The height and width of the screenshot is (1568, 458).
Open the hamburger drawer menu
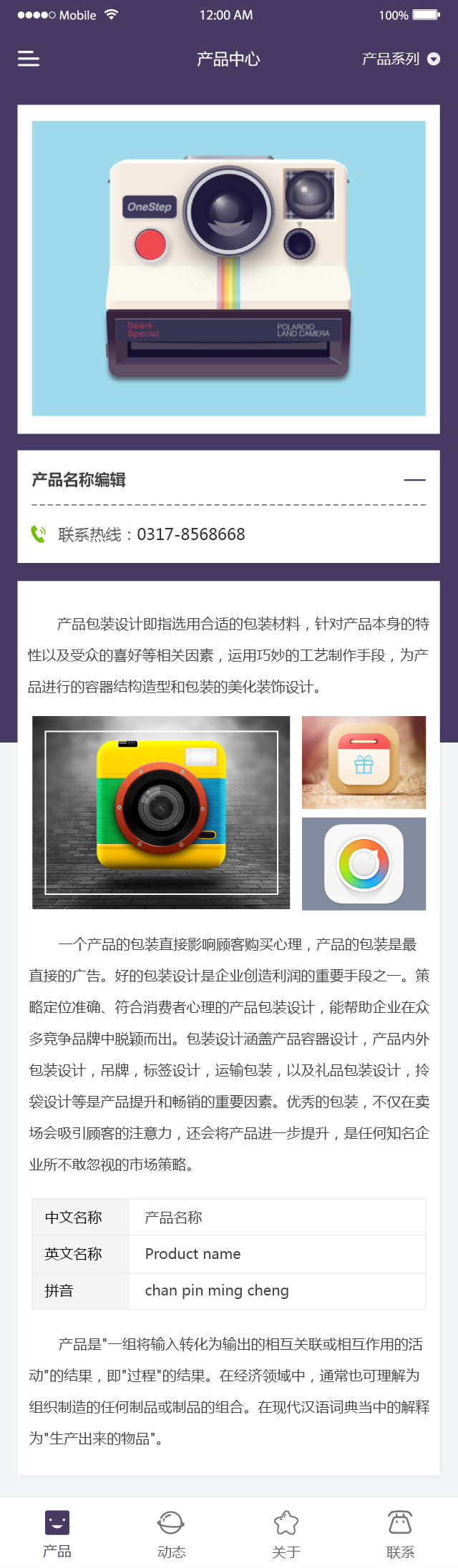pos(29,59)
